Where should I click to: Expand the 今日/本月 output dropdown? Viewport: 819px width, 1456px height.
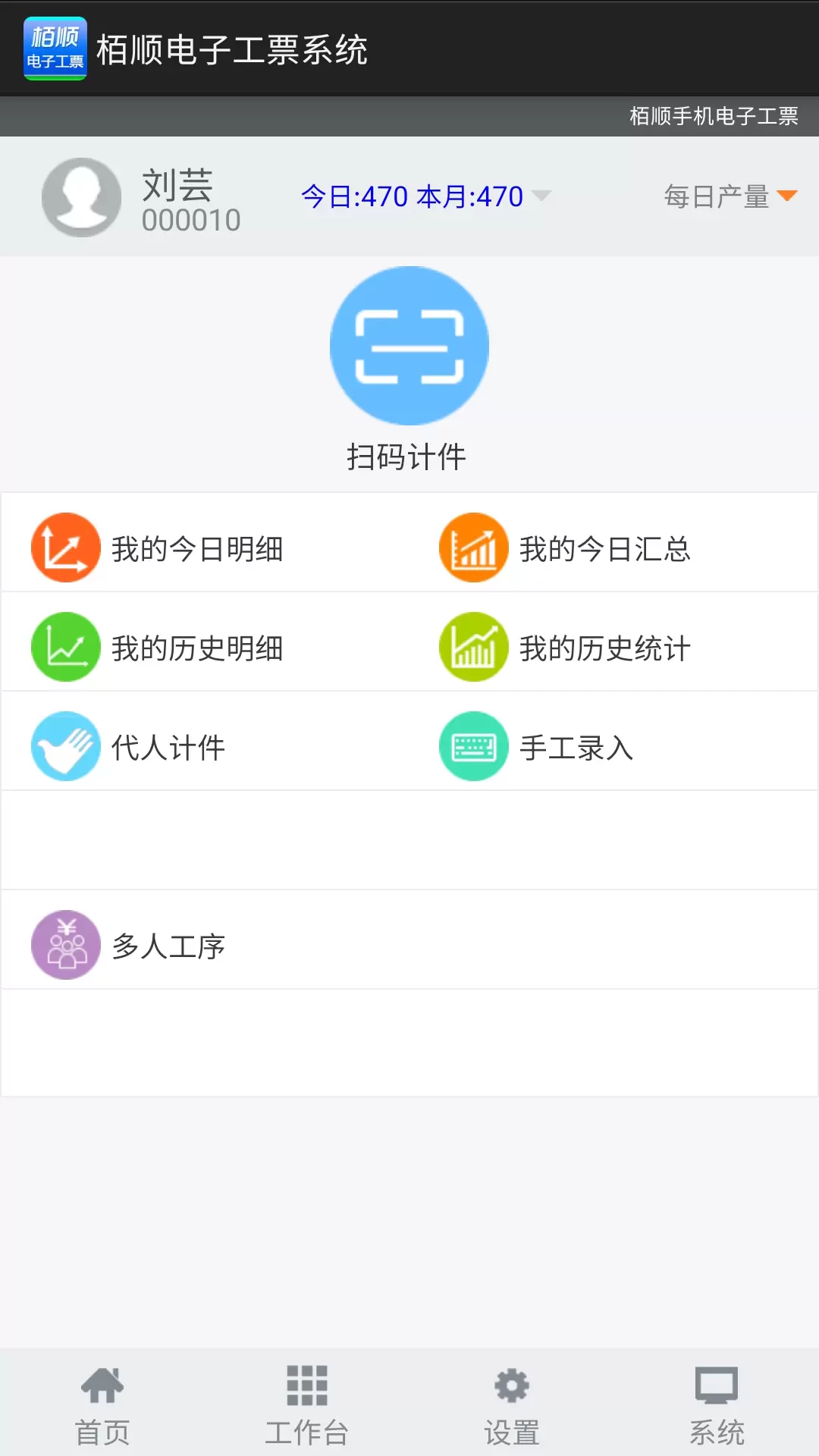[426, 196]
